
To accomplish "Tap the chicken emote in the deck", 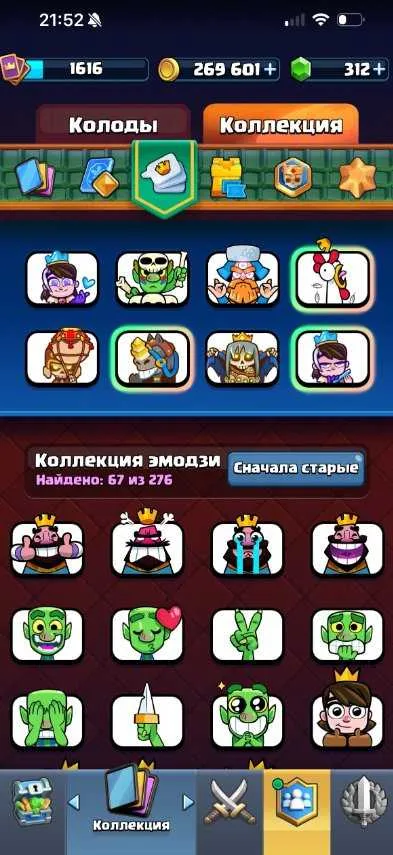I will point(332,276).
